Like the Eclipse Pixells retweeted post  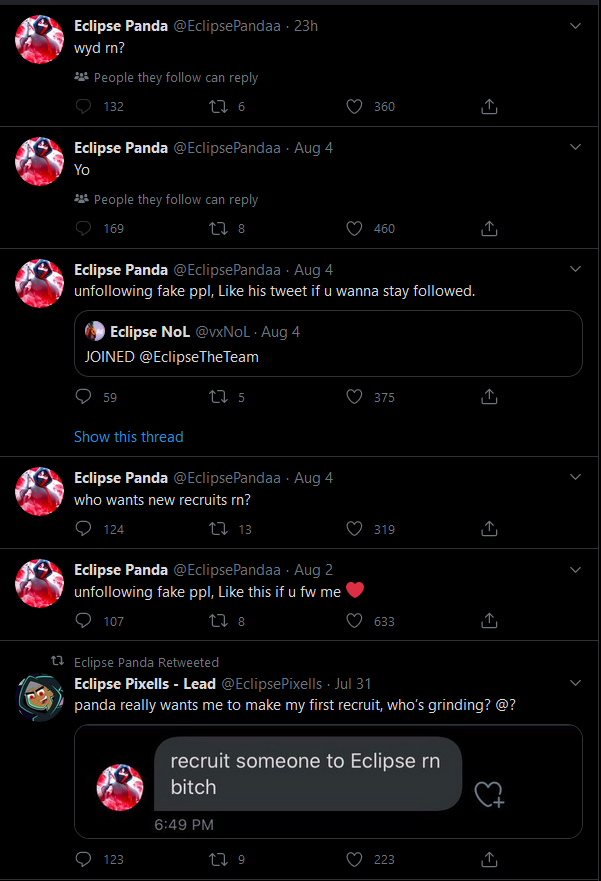(x=353, y=859)
